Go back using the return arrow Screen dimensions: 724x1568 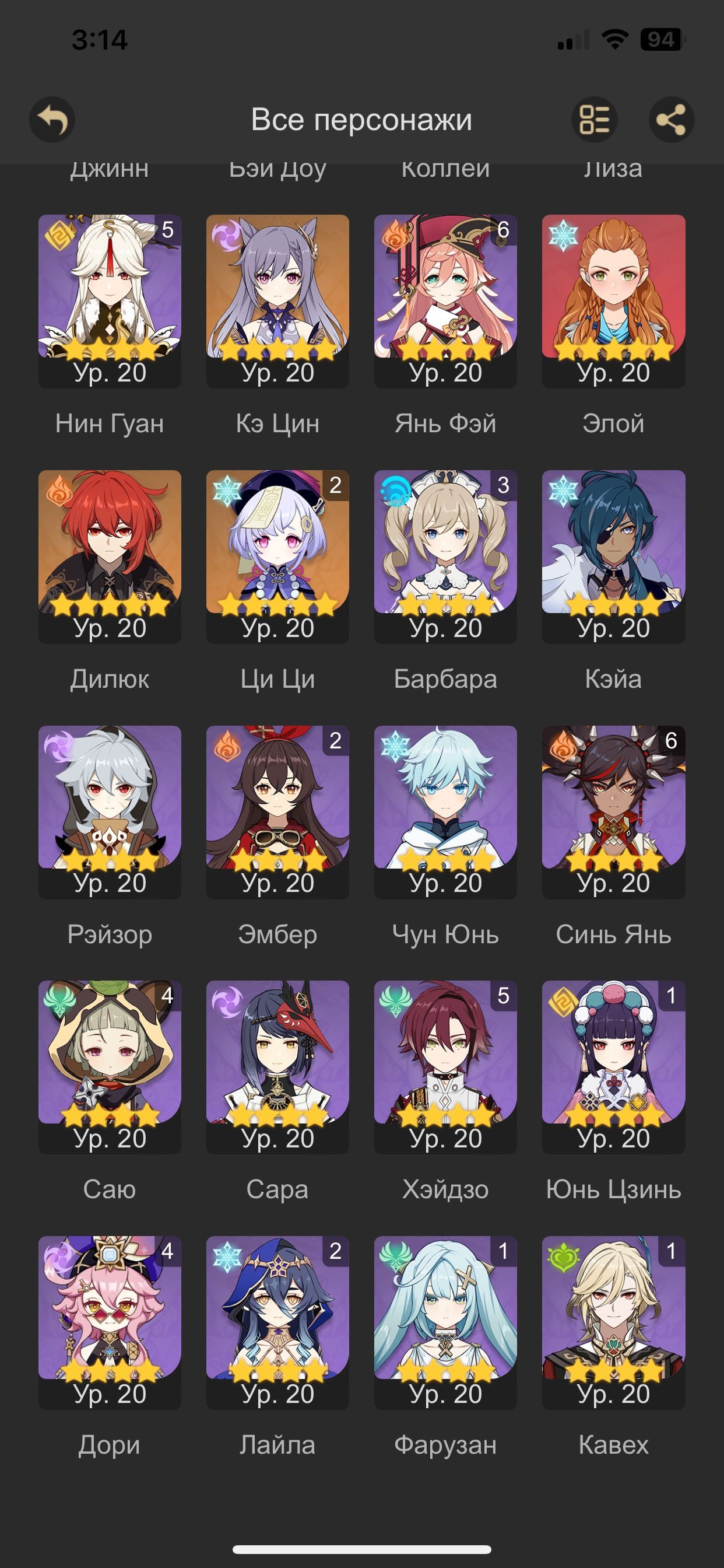click(x=52, y=120)
